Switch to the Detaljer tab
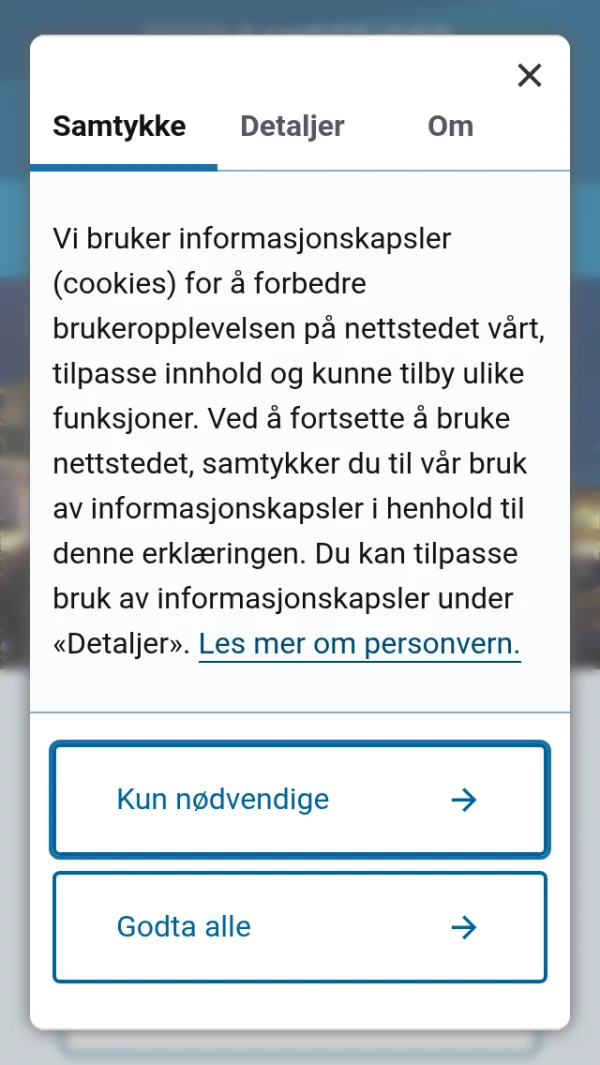Screen dimensions: 600x1065 [x=292, y=126]
